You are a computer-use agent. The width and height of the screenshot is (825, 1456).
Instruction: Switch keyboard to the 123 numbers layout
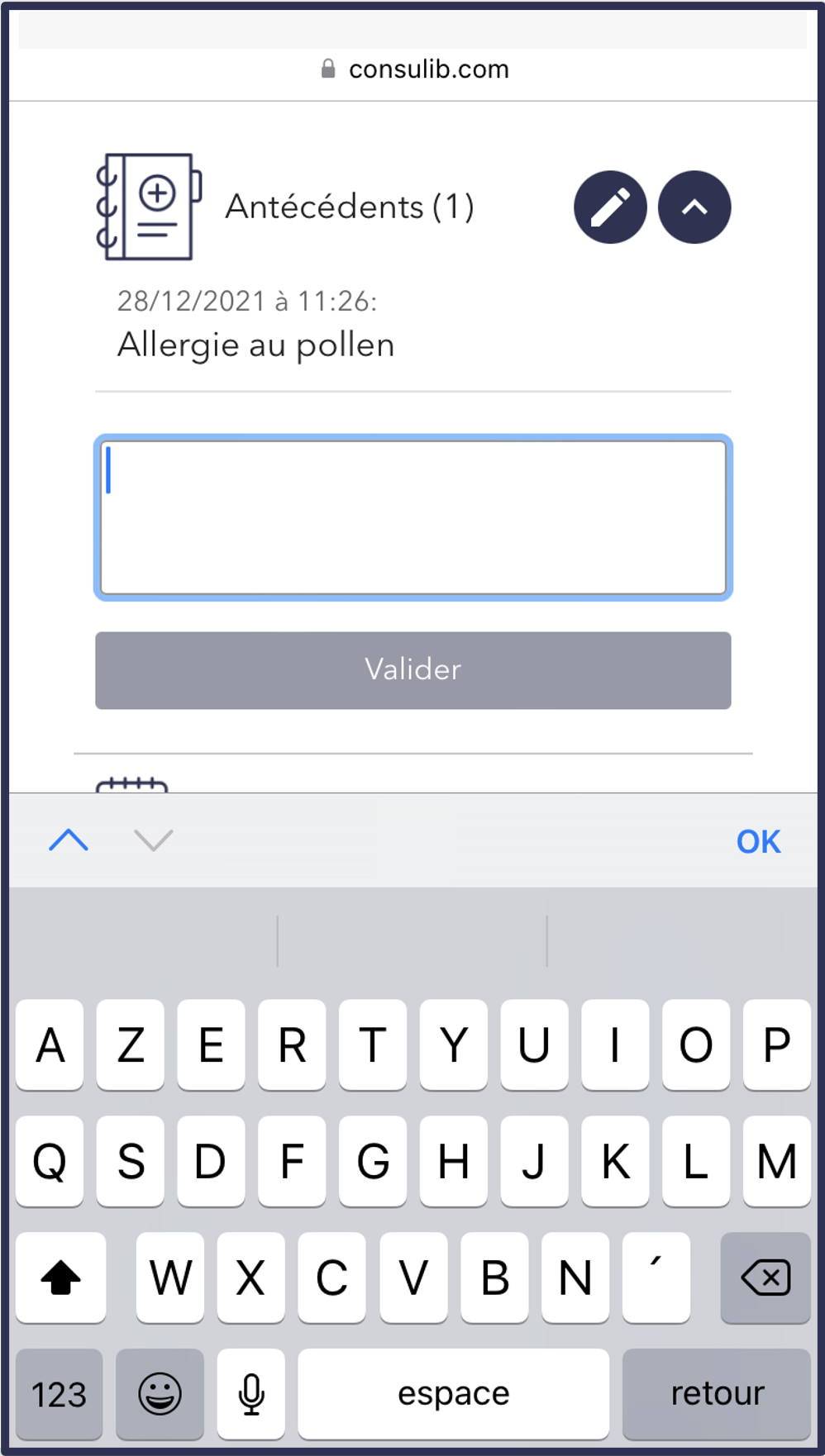[59, 1394]
